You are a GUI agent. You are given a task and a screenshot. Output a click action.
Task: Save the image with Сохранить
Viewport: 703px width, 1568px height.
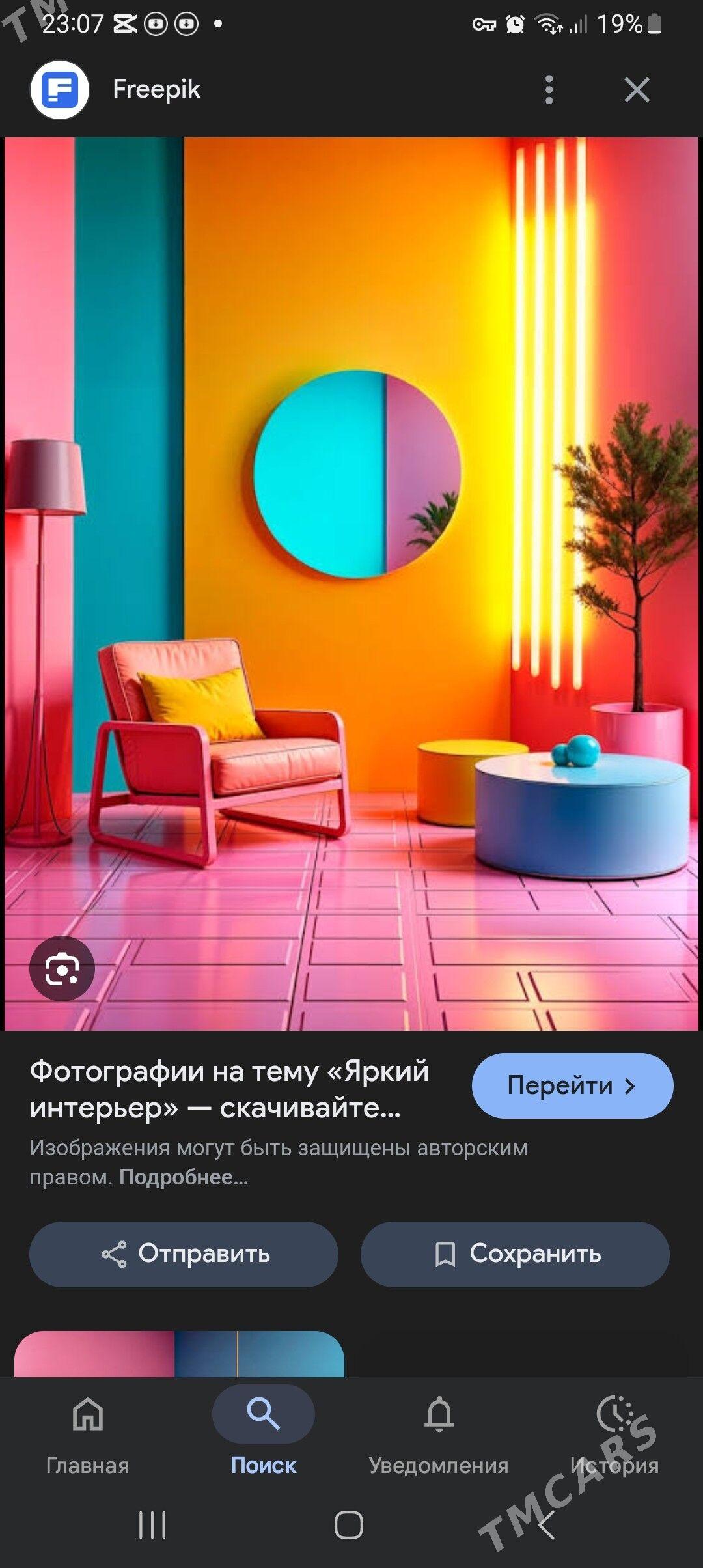click(x=515, y=1253)
